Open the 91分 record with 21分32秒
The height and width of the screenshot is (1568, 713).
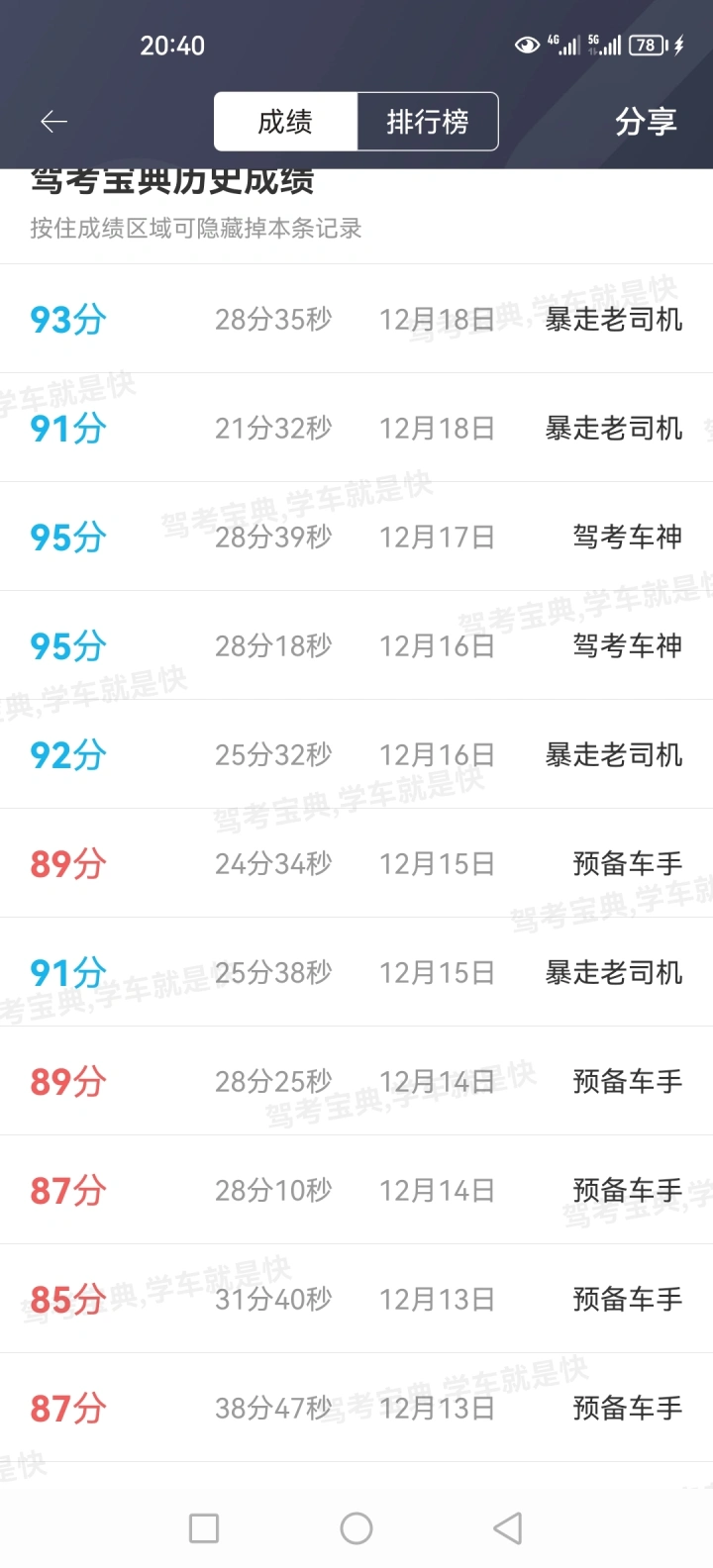pos(356,428)
